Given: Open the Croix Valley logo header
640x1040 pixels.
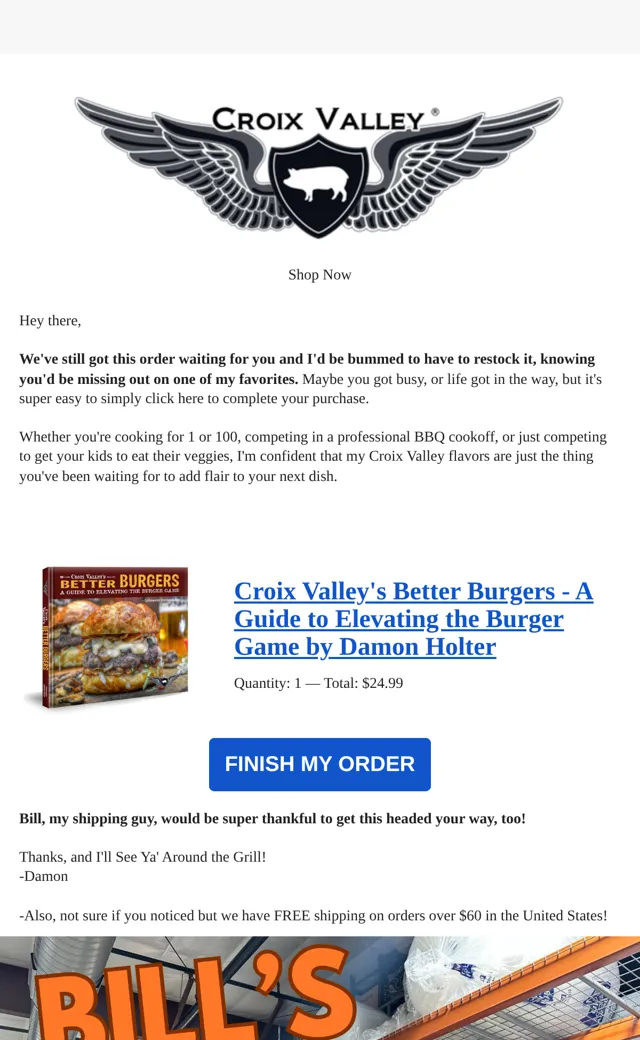Looking at the screenshot, I should (x=319, y=167).
